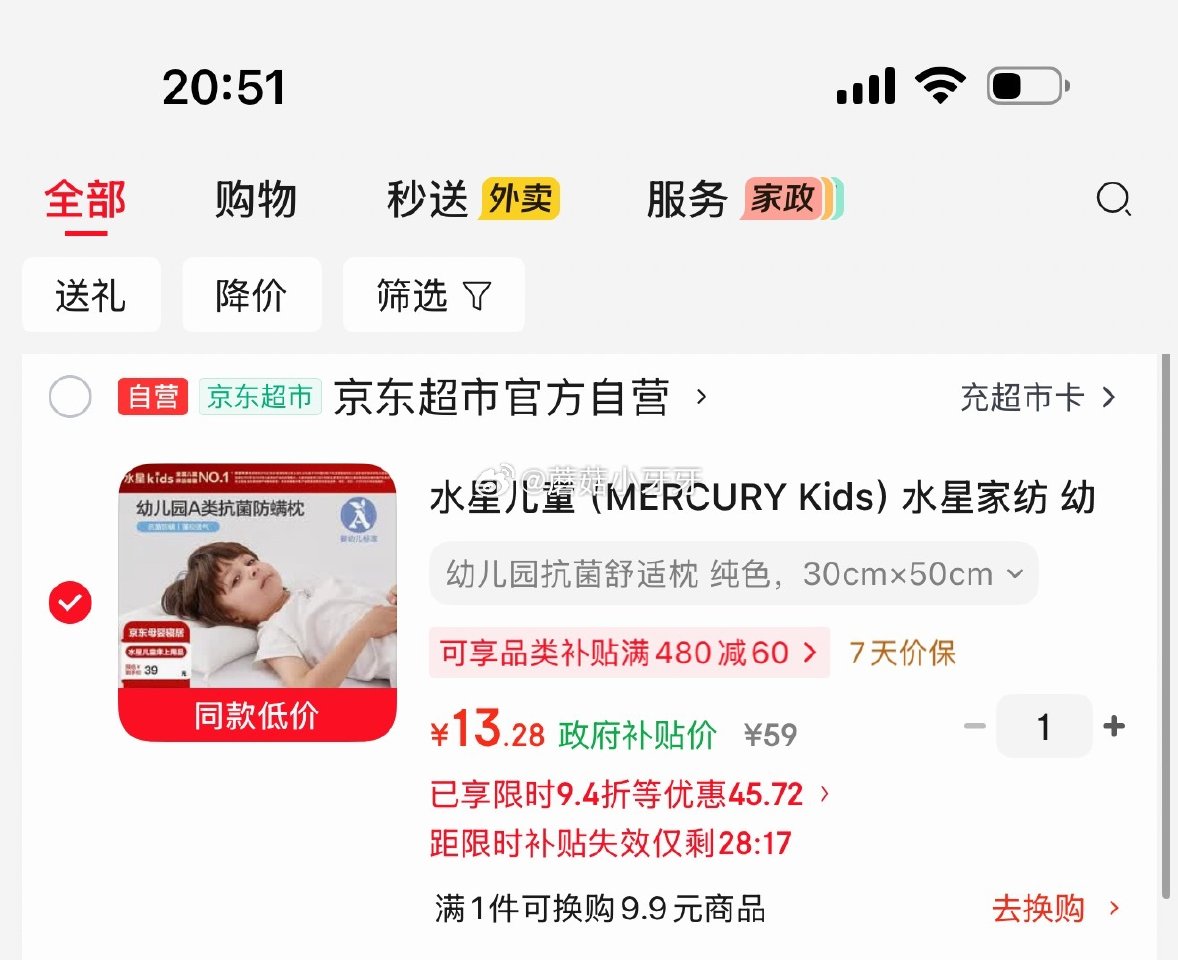Viewport: 1178px width, 960px height.
Task: Open the MERCURY Kids pillow product image
Action: 258,602
